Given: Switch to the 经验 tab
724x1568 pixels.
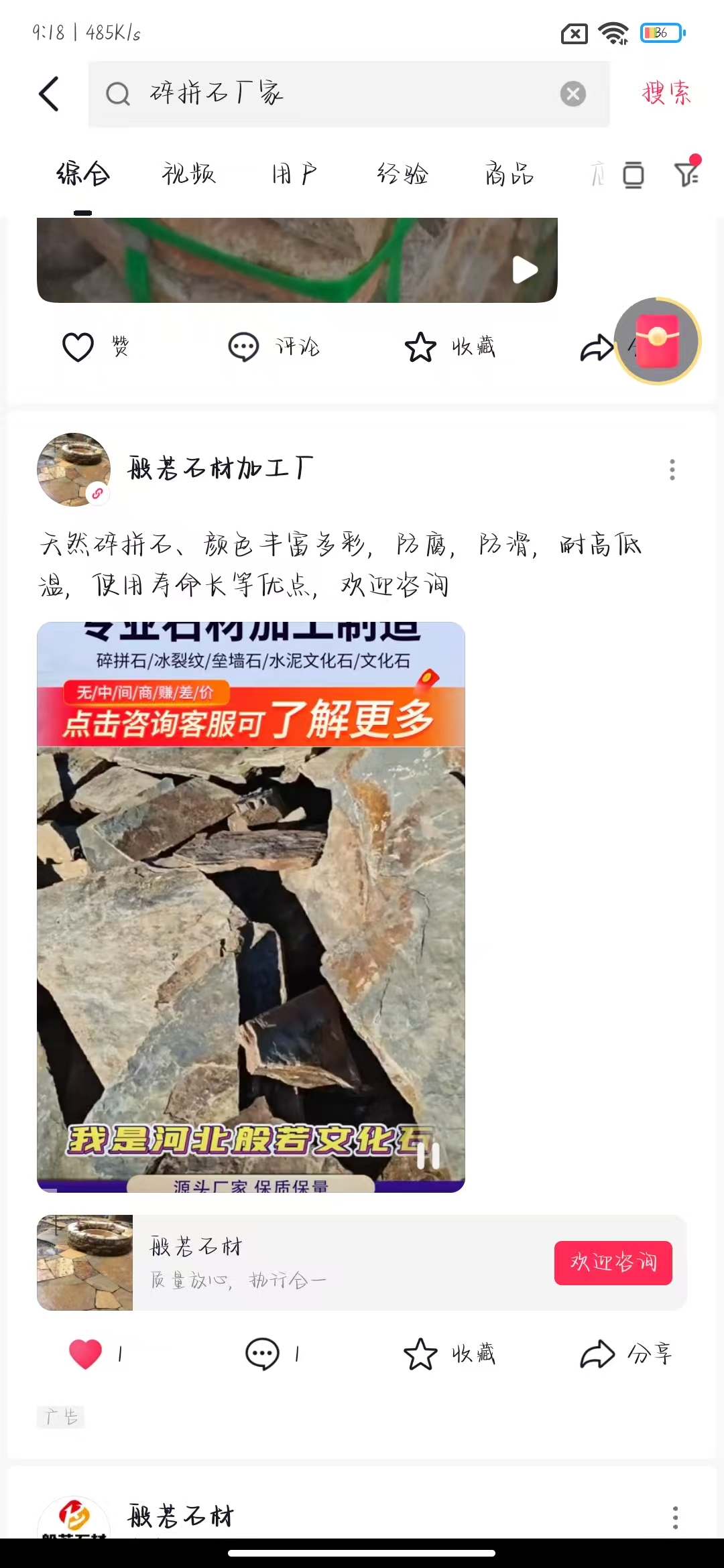Looking at the screenshot, I should 402,174.
